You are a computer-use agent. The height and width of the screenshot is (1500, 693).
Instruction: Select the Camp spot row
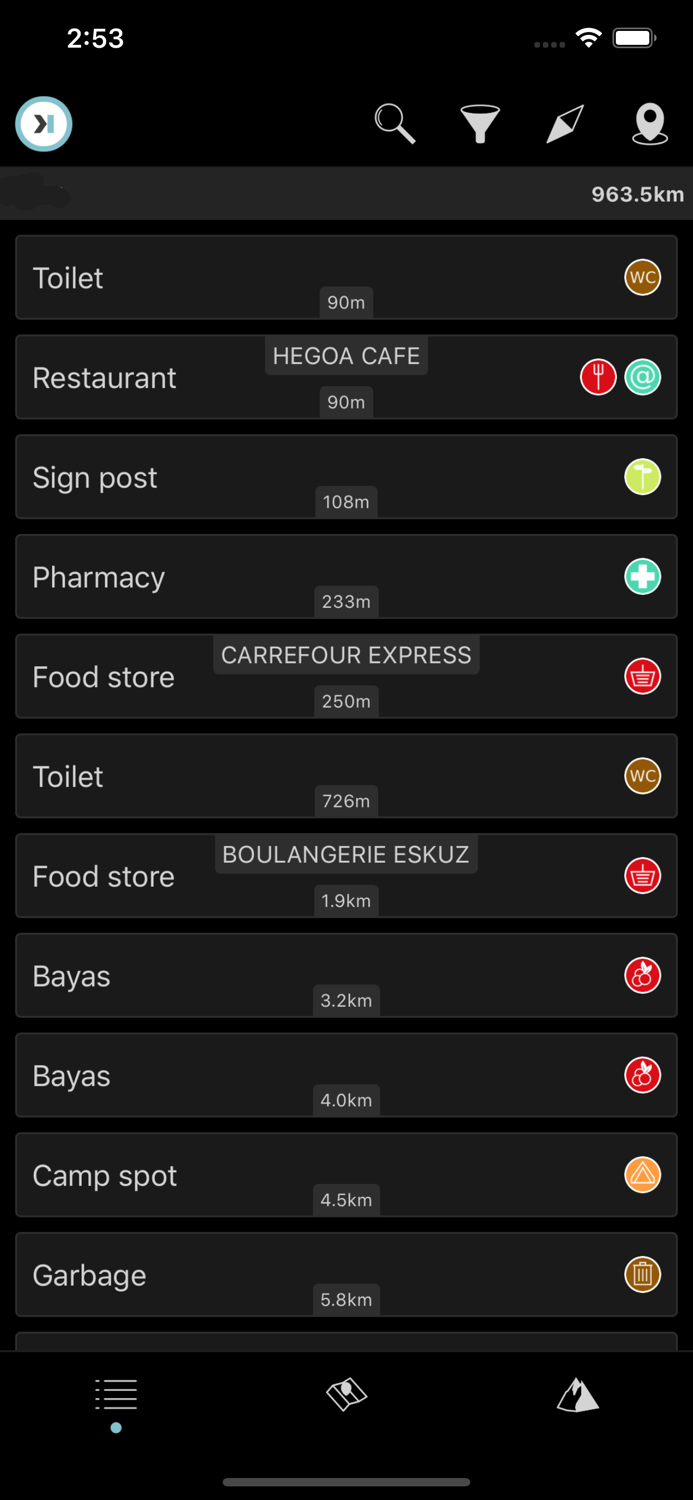coord(346,1176)
